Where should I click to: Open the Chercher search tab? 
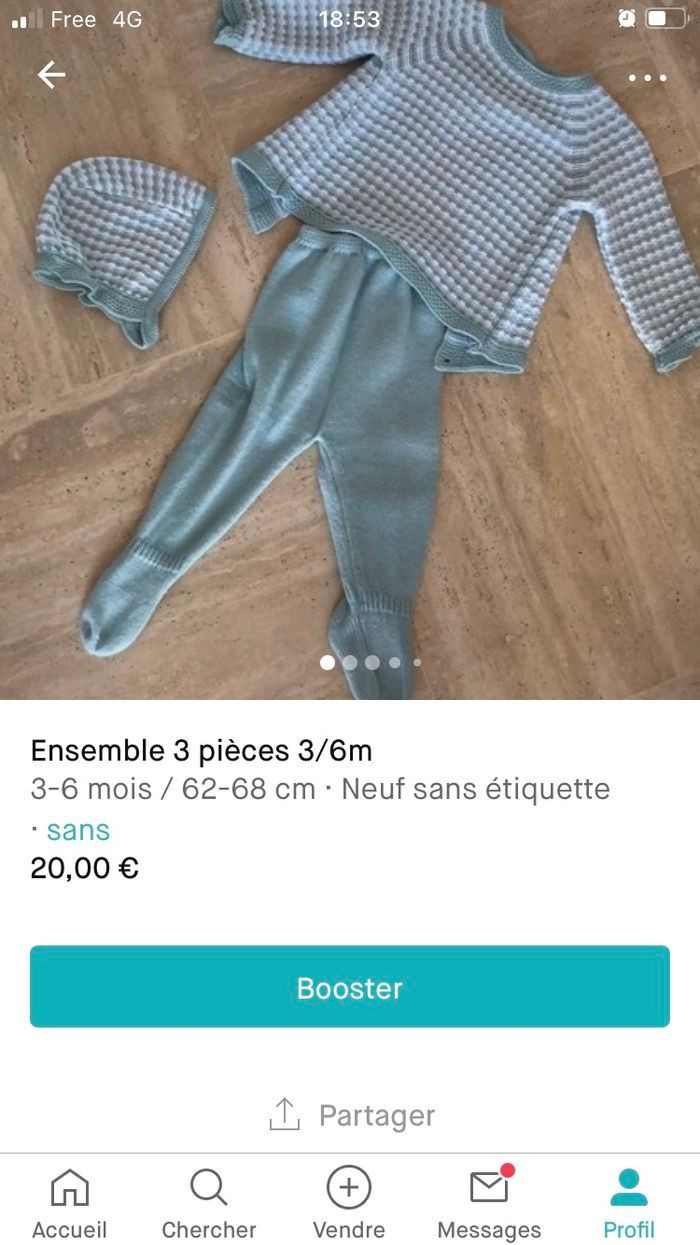tap(209, 1203)
